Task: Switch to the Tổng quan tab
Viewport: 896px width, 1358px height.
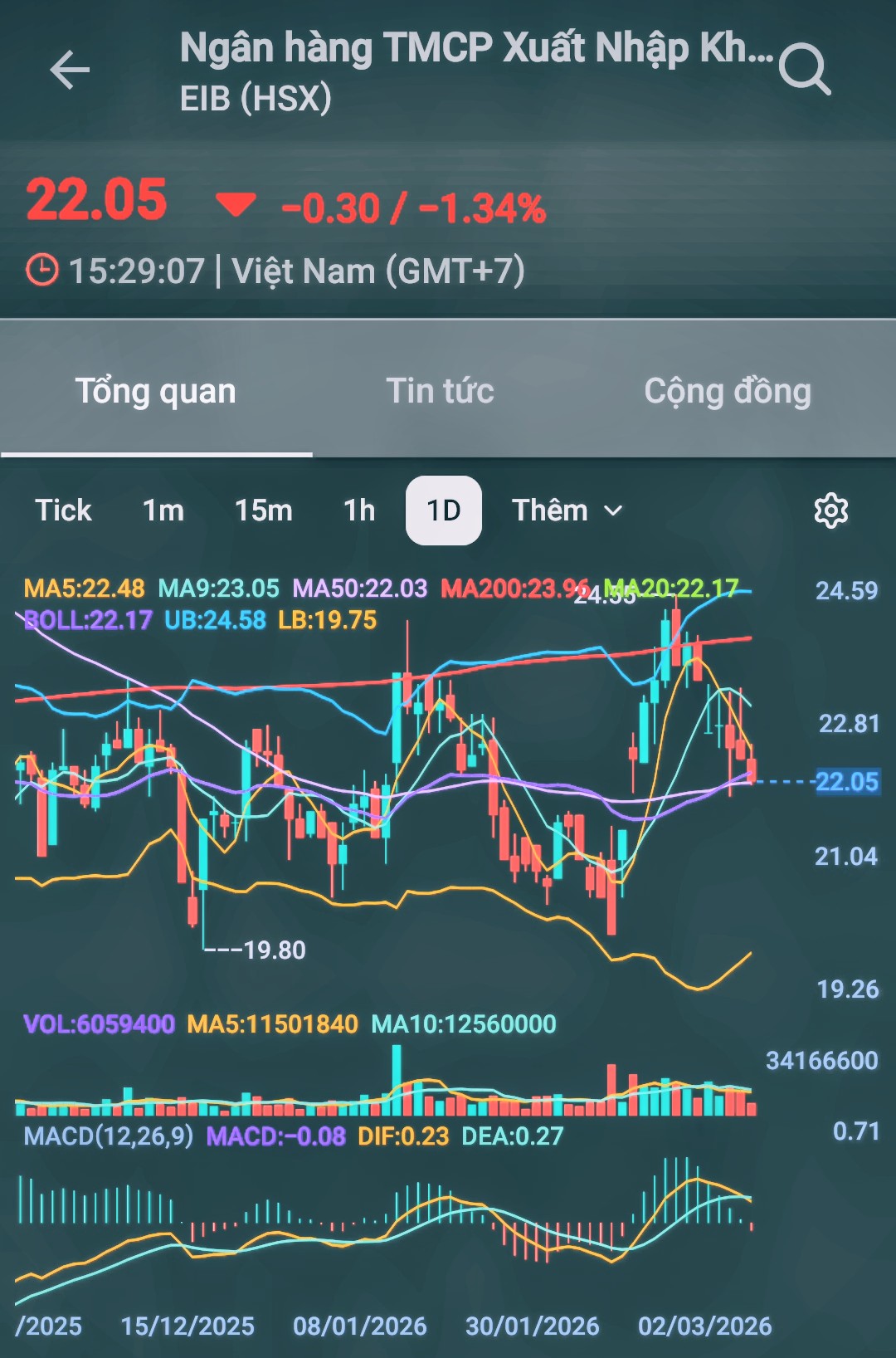Action: [156, 391]
